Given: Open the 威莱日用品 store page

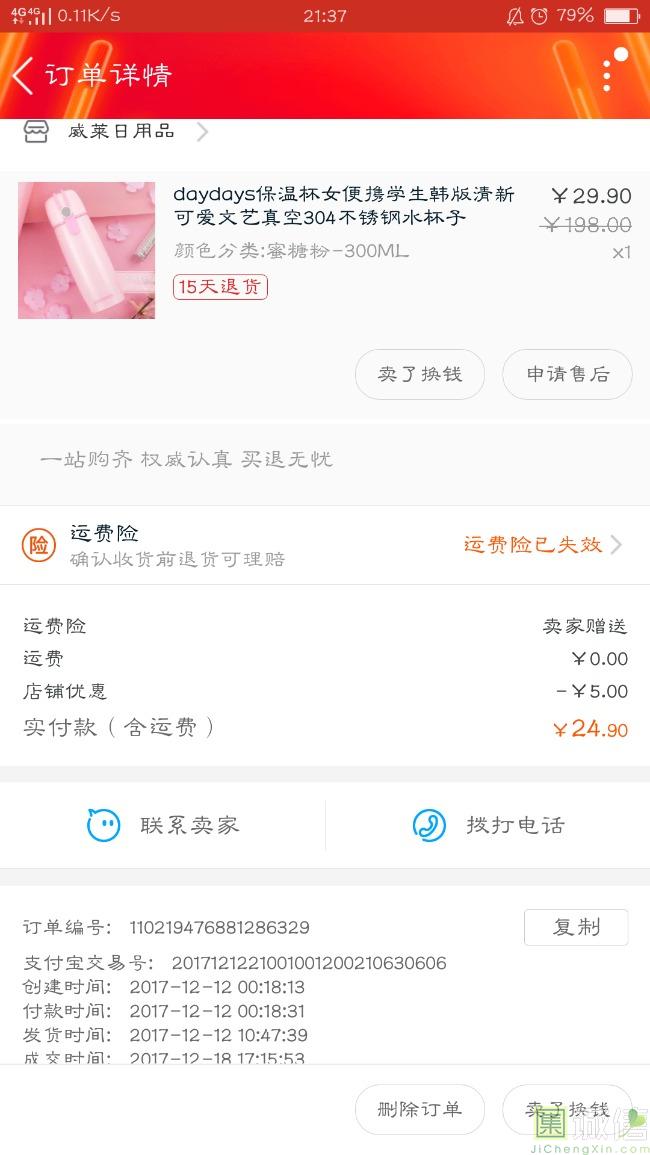Looking at the screenshot, I should click(x=120, y=131).
